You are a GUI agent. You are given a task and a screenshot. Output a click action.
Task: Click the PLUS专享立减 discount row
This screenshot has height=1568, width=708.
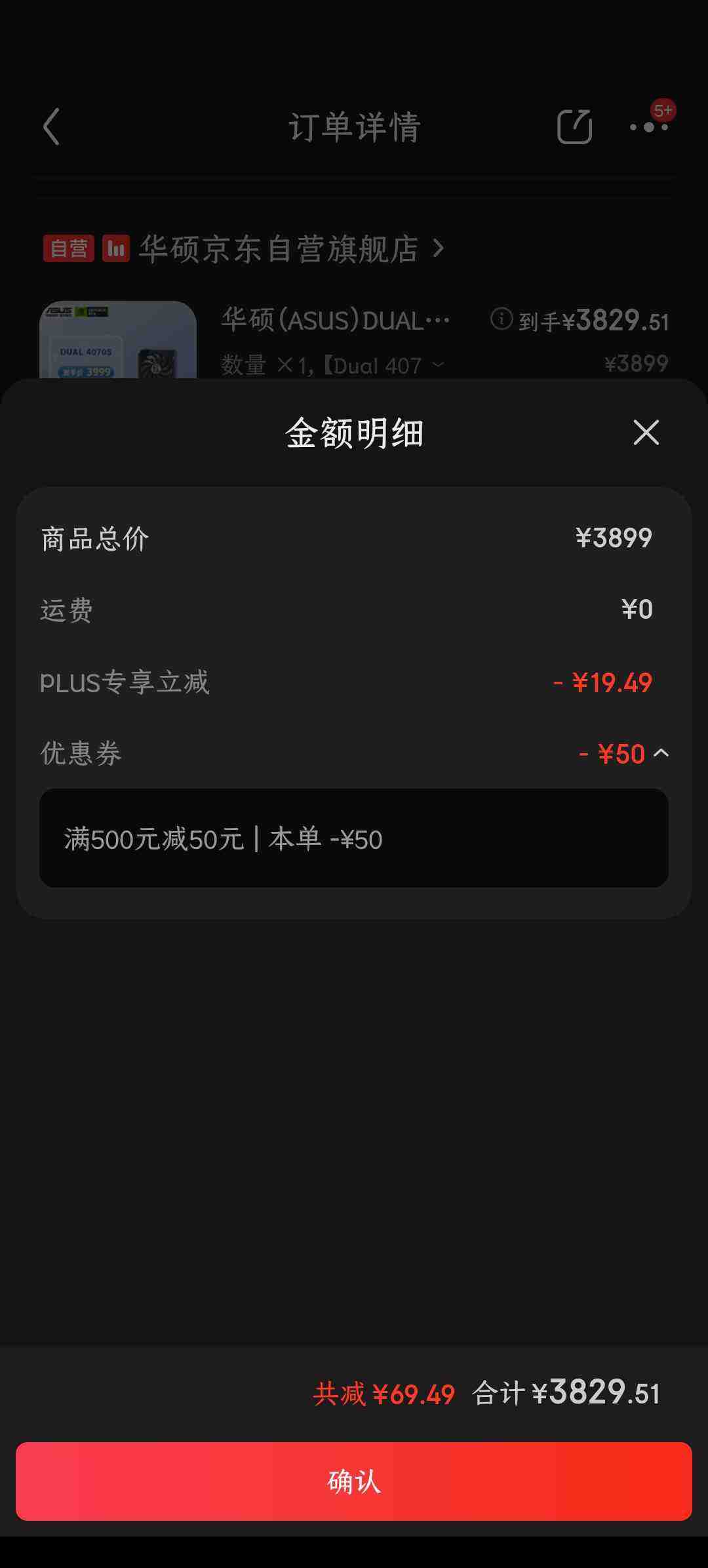(354, 682)
